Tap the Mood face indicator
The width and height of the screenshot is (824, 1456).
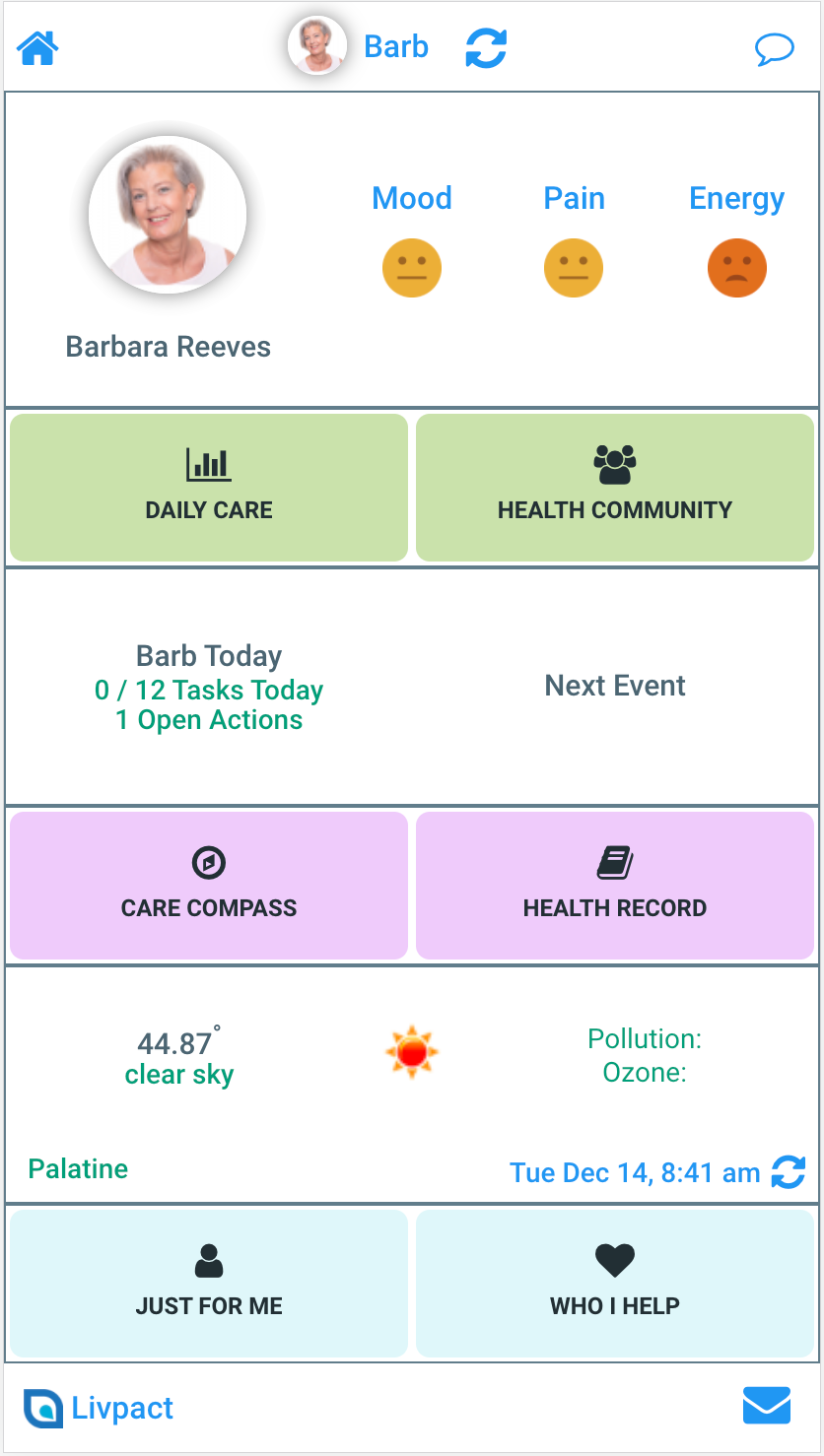coord(412,268)
